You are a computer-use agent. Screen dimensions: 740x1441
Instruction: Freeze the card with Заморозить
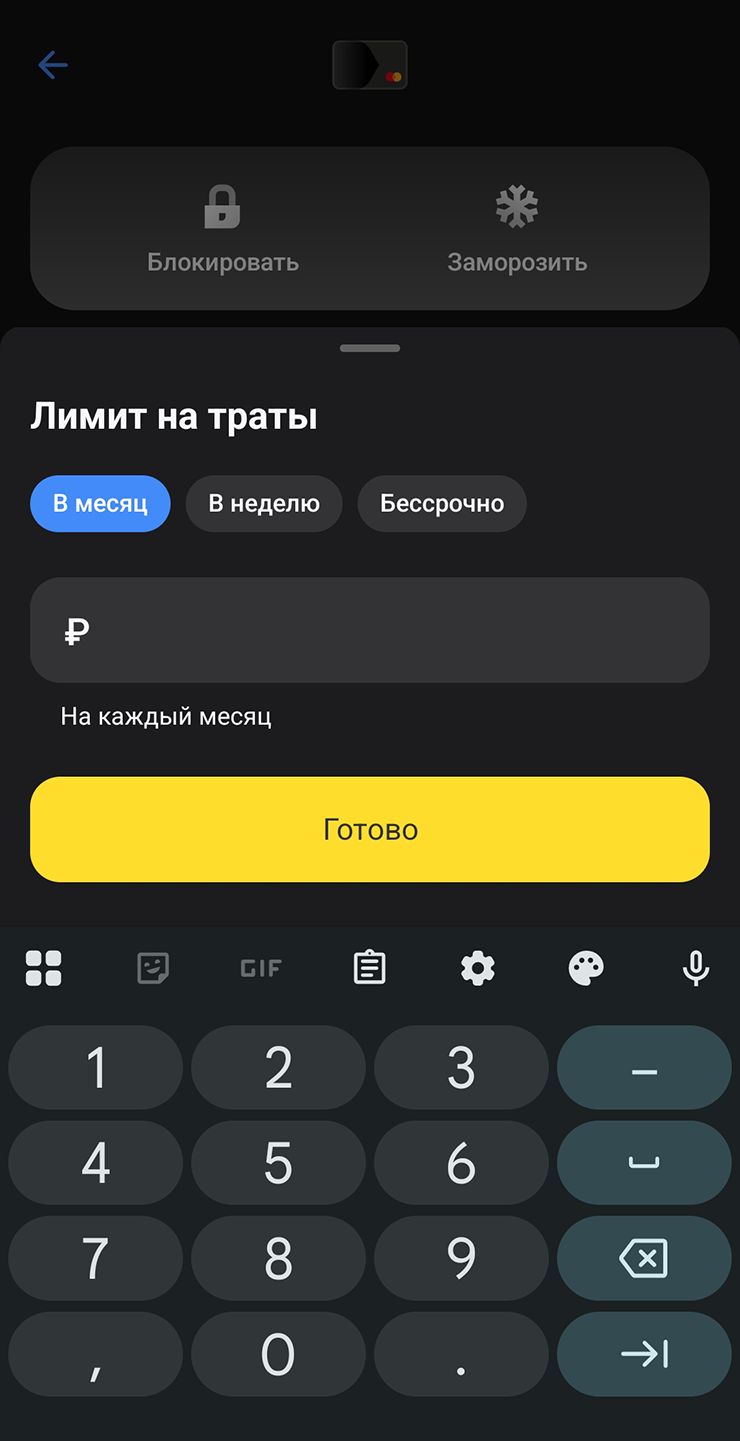517,229
